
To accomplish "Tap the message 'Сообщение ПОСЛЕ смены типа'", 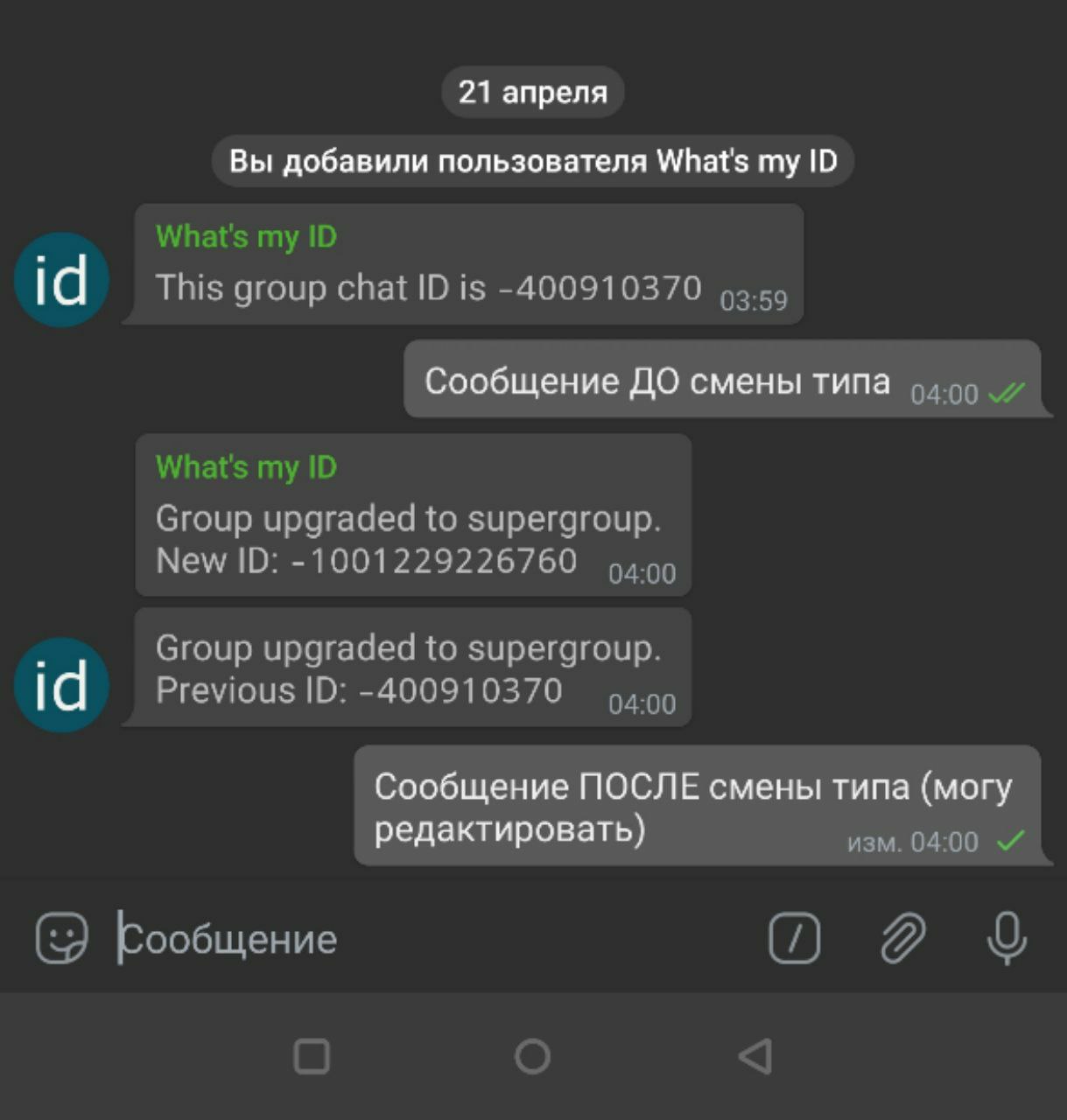I will (x=691, y=807).
